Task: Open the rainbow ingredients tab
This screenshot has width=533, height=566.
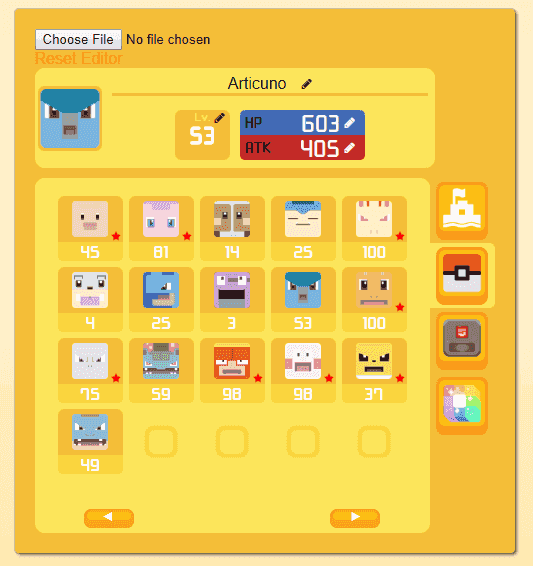Action: pyautogui.click(x=462, y=405)
